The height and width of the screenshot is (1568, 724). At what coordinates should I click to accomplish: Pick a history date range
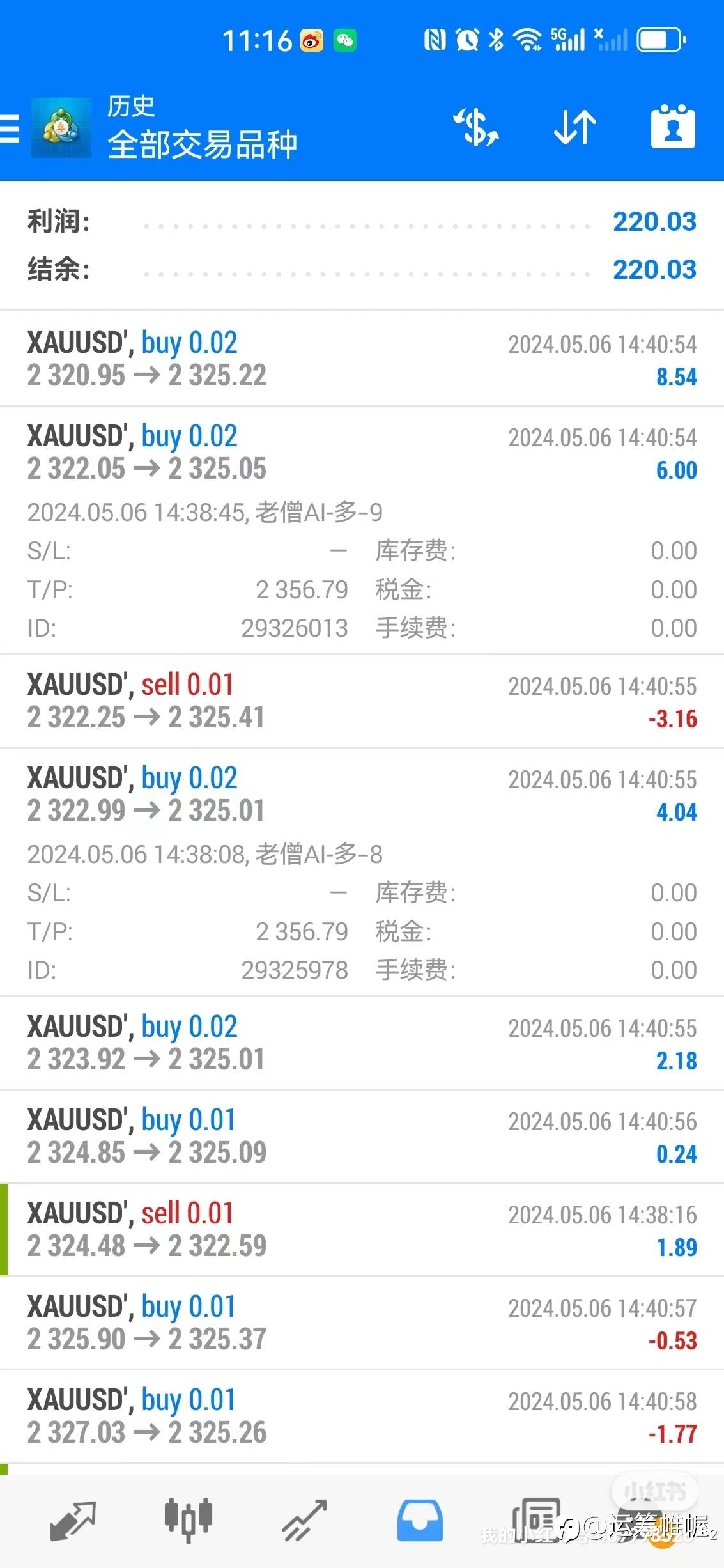(672, 127)
